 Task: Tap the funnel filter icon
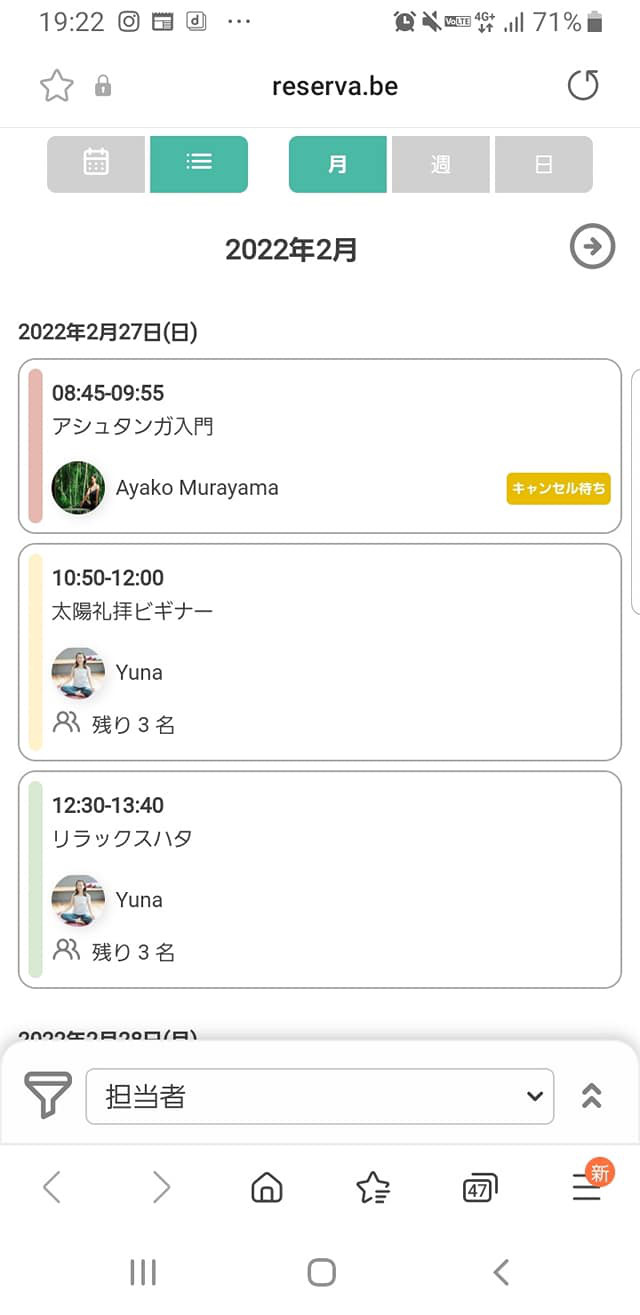(48, 1095)
